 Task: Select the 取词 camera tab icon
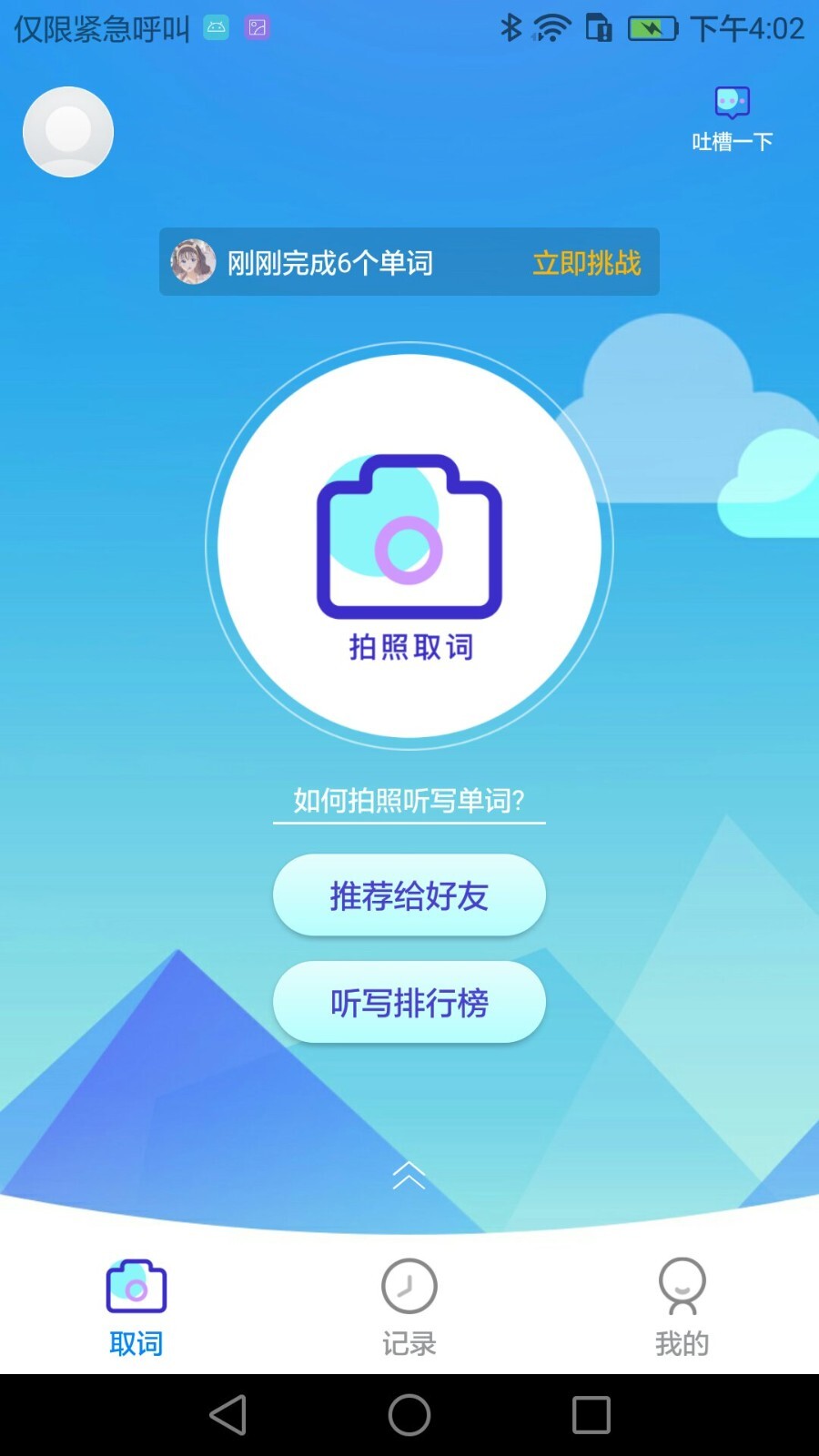click(x=135, y=1288)
